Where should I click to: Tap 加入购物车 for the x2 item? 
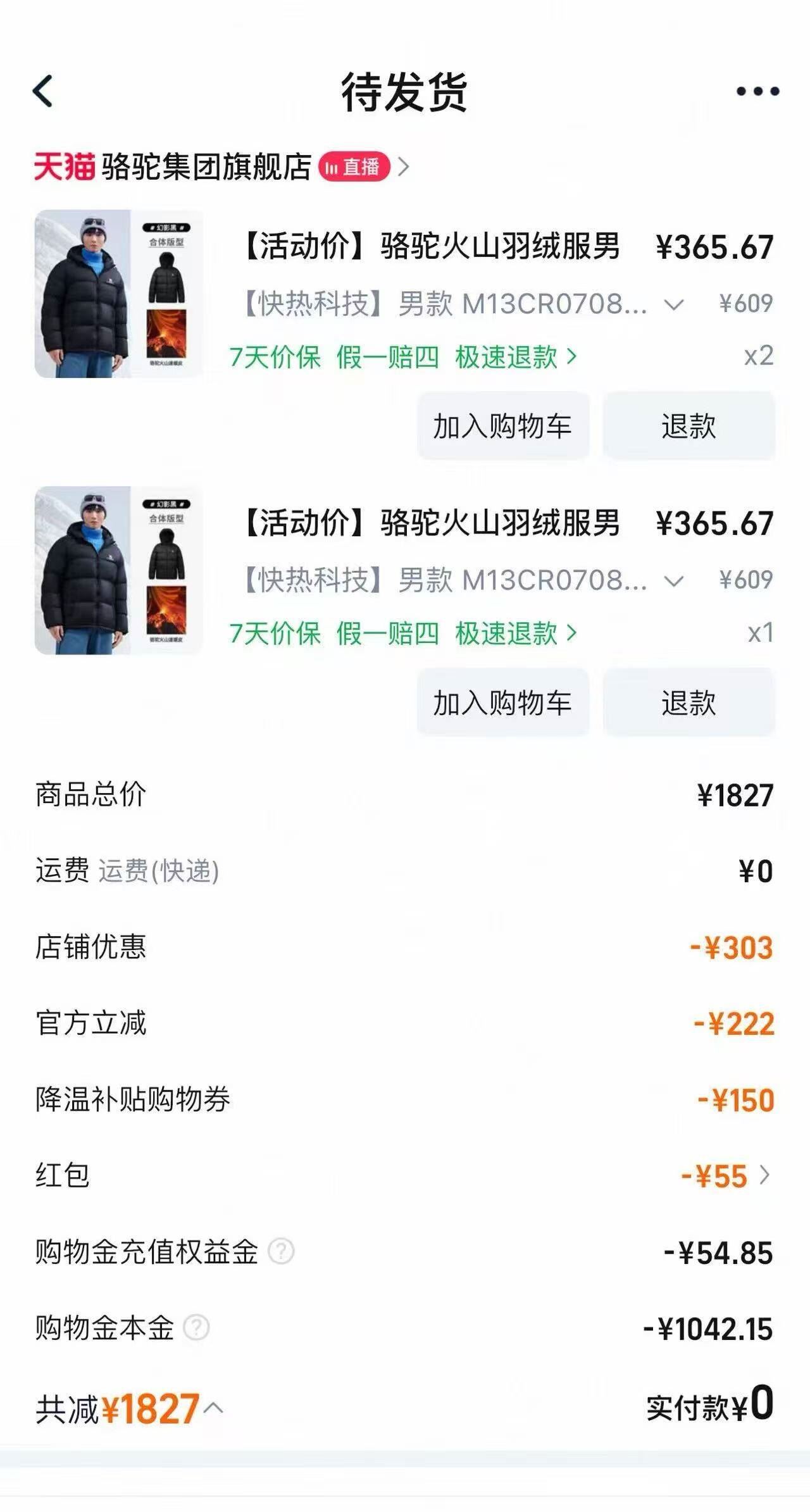(502, 425)
